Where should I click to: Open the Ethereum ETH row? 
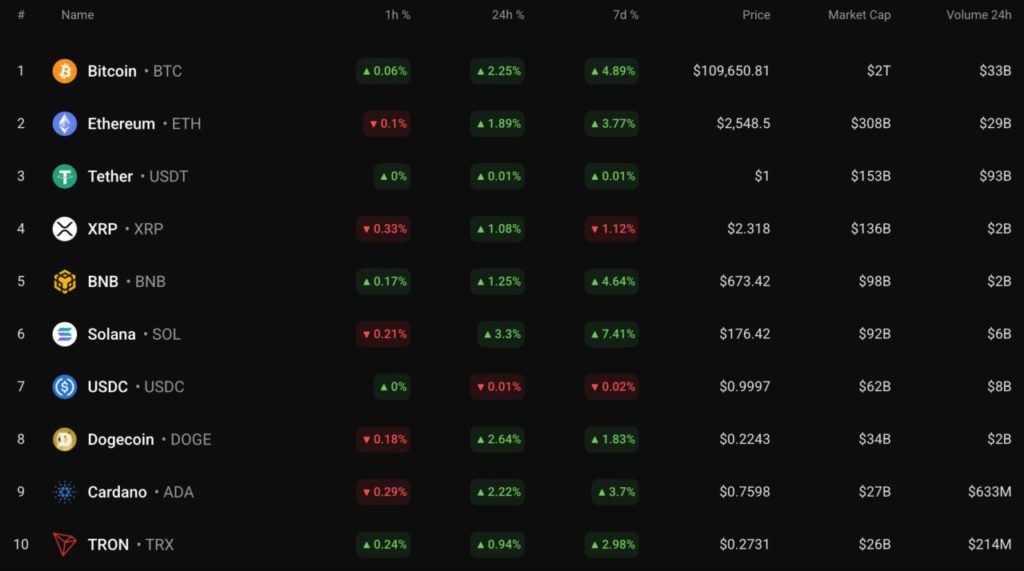pos(121,124)
